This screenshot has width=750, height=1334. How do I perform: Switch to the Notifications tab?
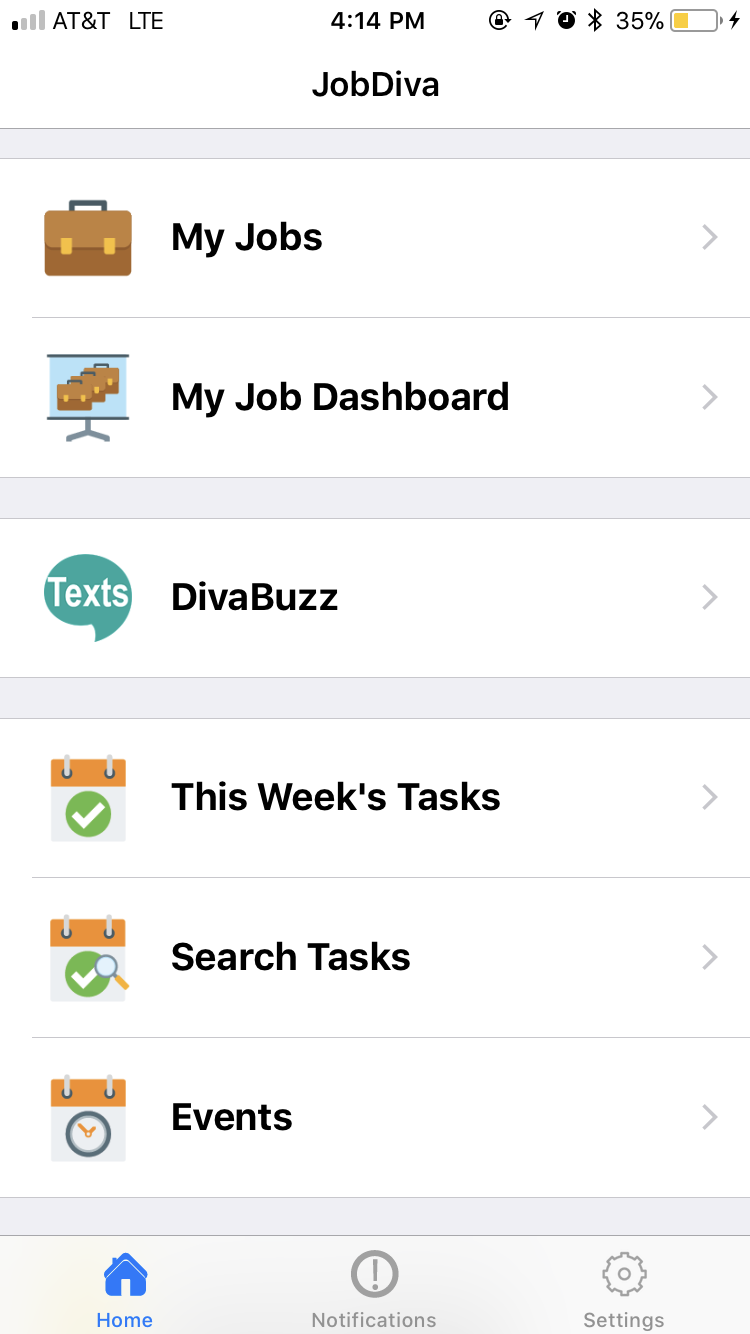coord(374,1290)
